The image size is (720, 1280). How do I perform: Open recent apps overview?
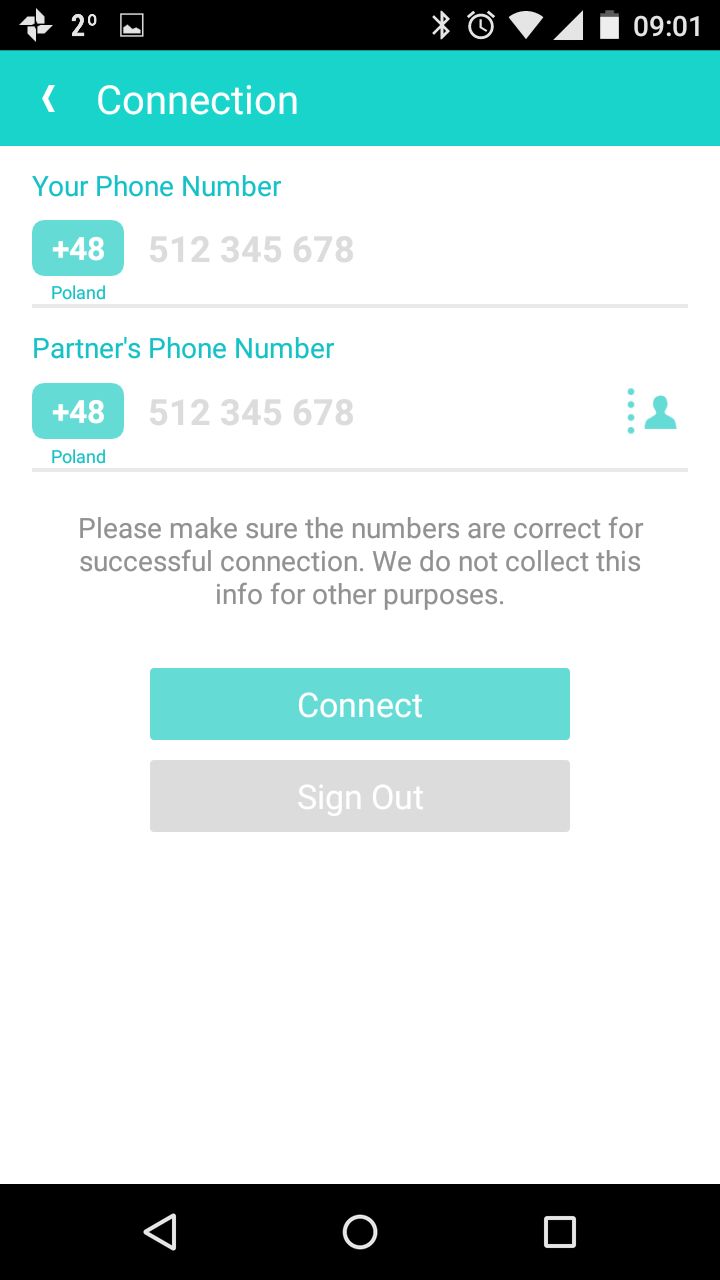point(560,1232)
